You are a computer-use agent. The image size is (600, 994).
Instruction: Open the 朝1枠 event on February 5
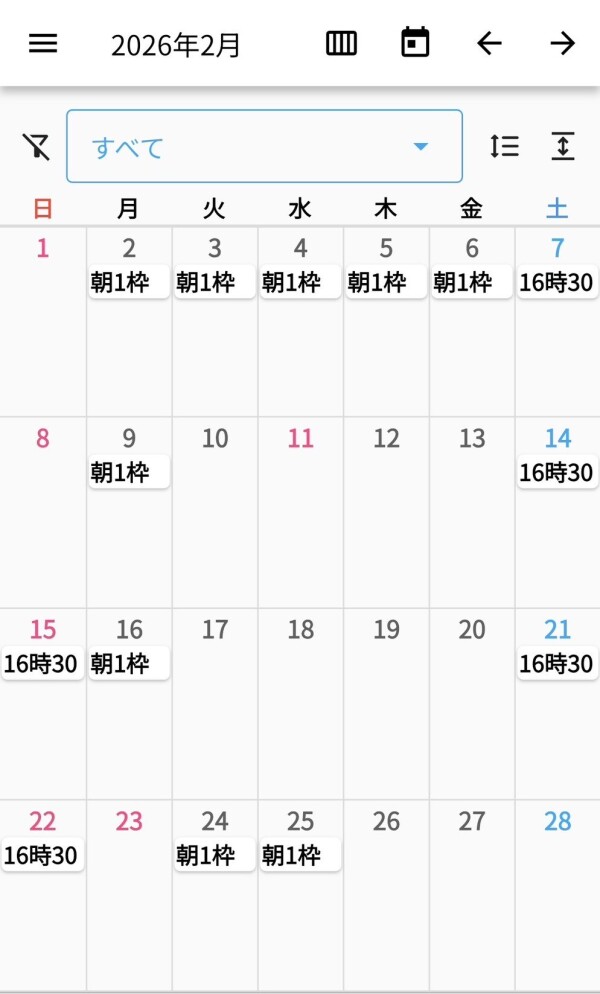coord(386,283)
